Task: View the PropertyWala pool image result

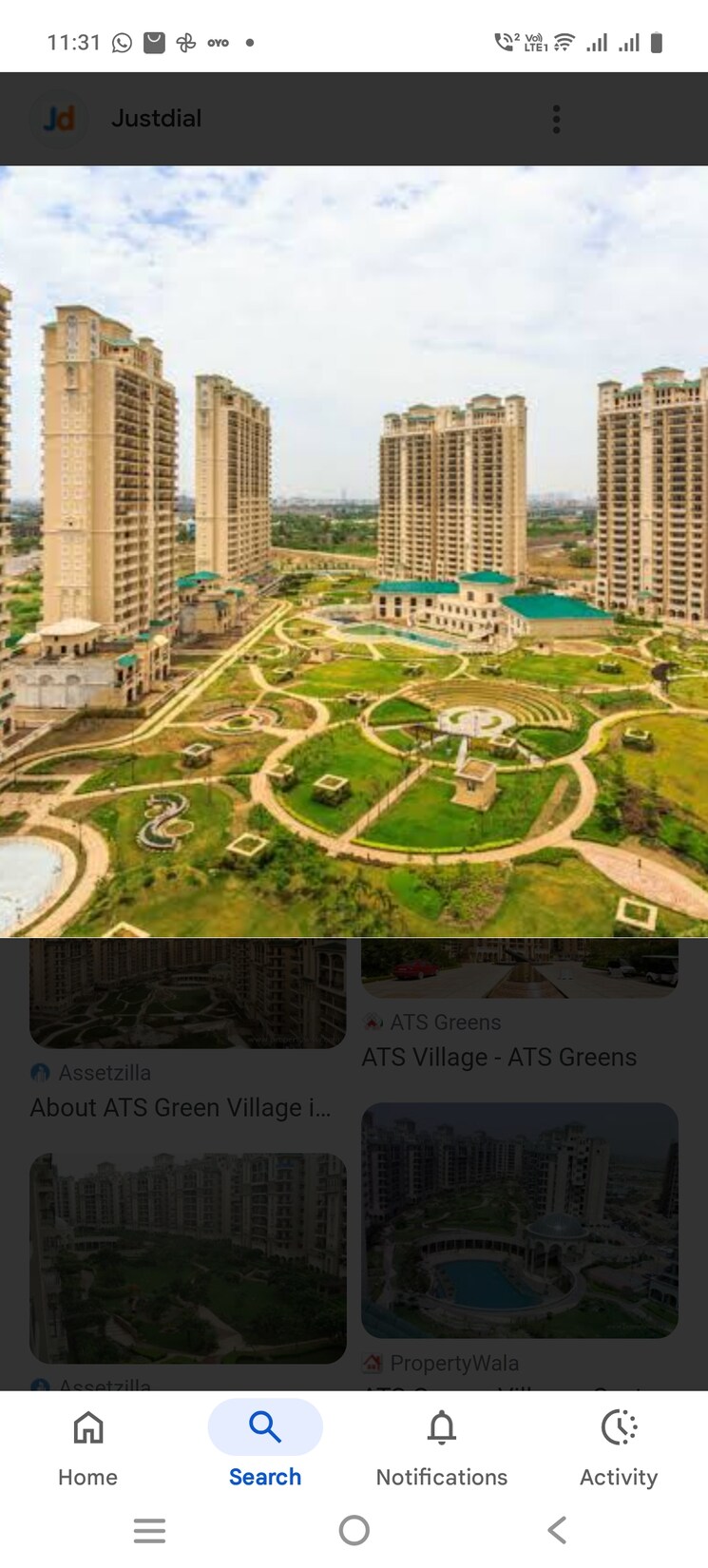Action: 519,1220
